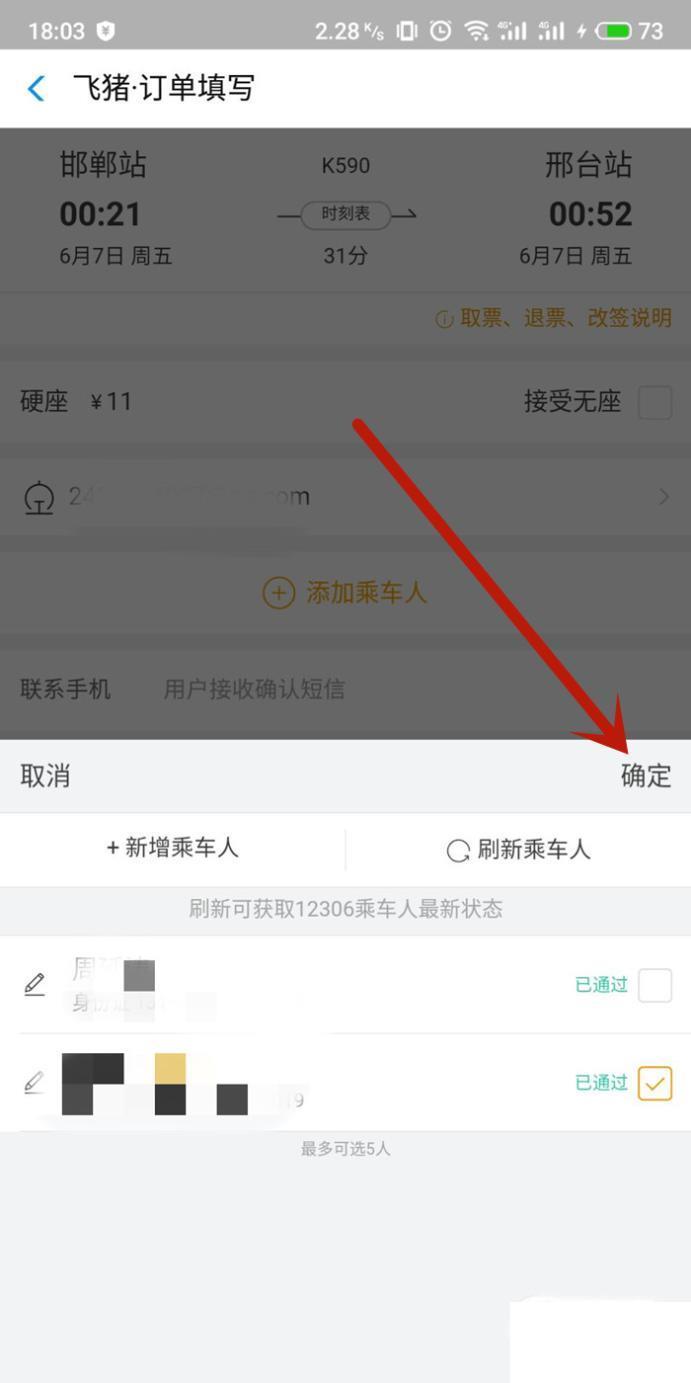Confirm selection with 确定
This screenshot has height=1383, width=691.
pyautogui.click(x=645, y=776)
